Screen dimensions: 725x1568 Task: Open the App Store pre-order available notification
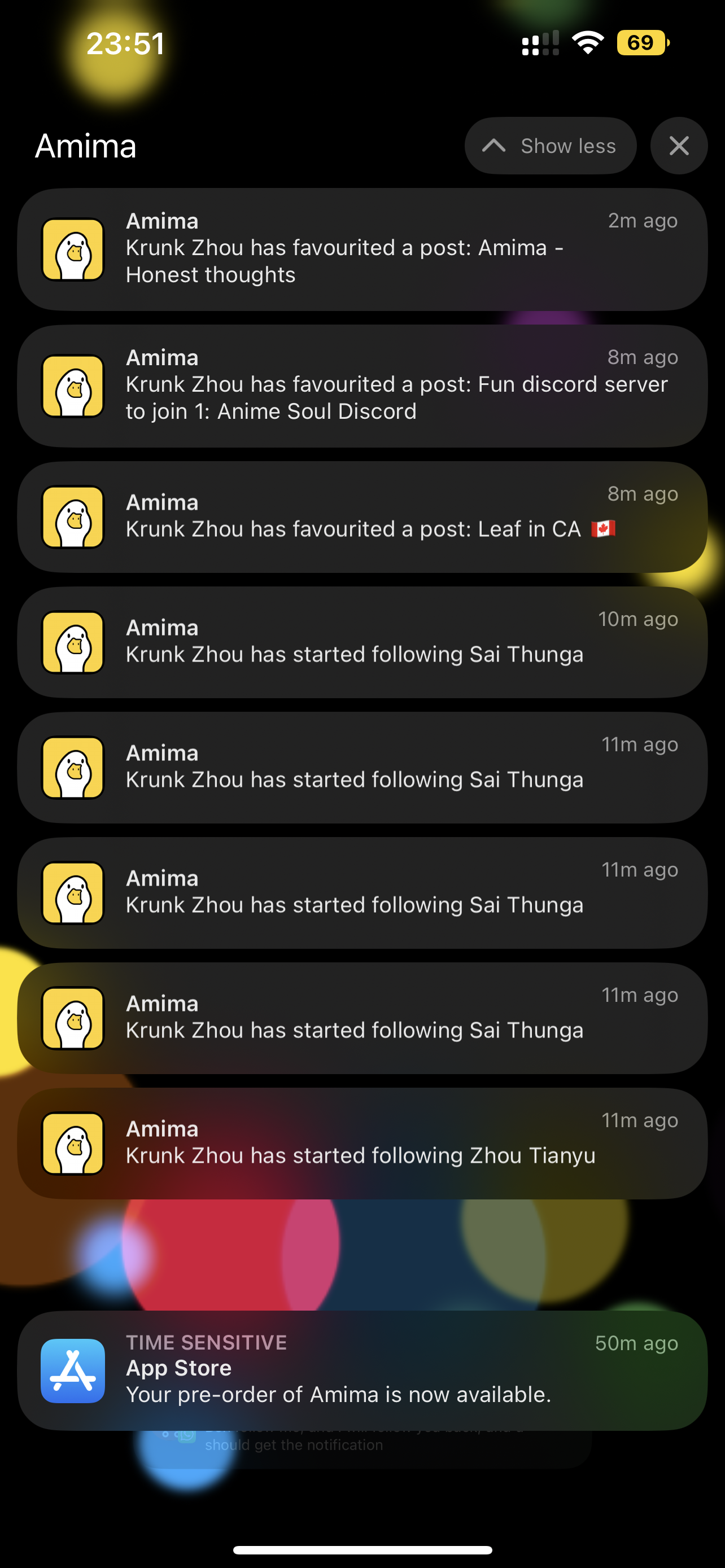pyautogui.click(x=362, y=1369)
